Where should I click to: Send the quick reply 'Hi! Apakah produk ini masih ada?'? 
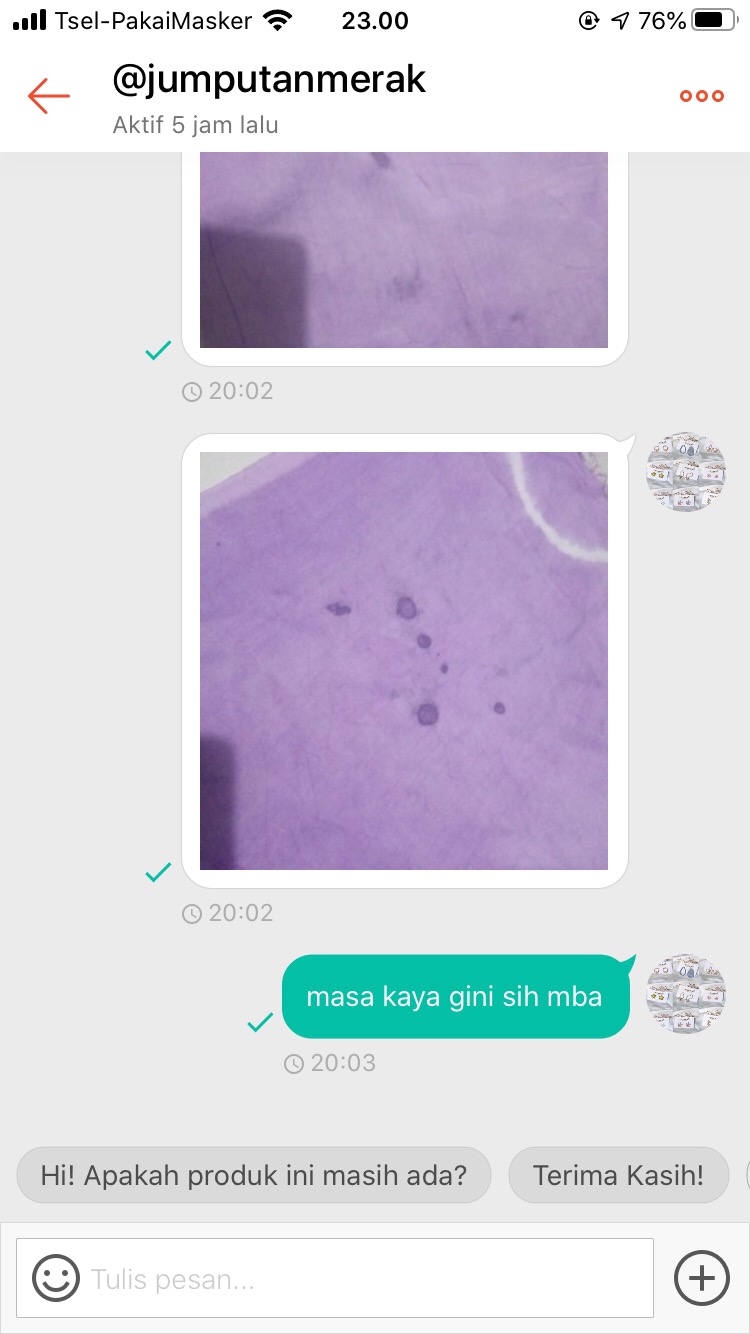point(252,1175)
